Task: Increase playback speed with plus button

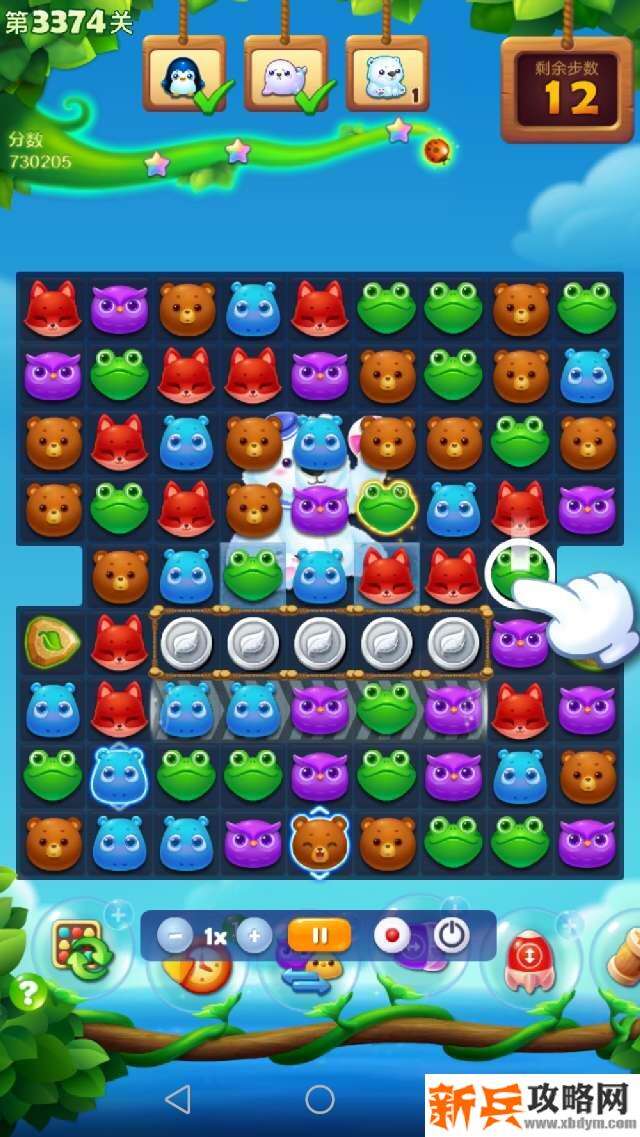Action: tap(254, 936)
